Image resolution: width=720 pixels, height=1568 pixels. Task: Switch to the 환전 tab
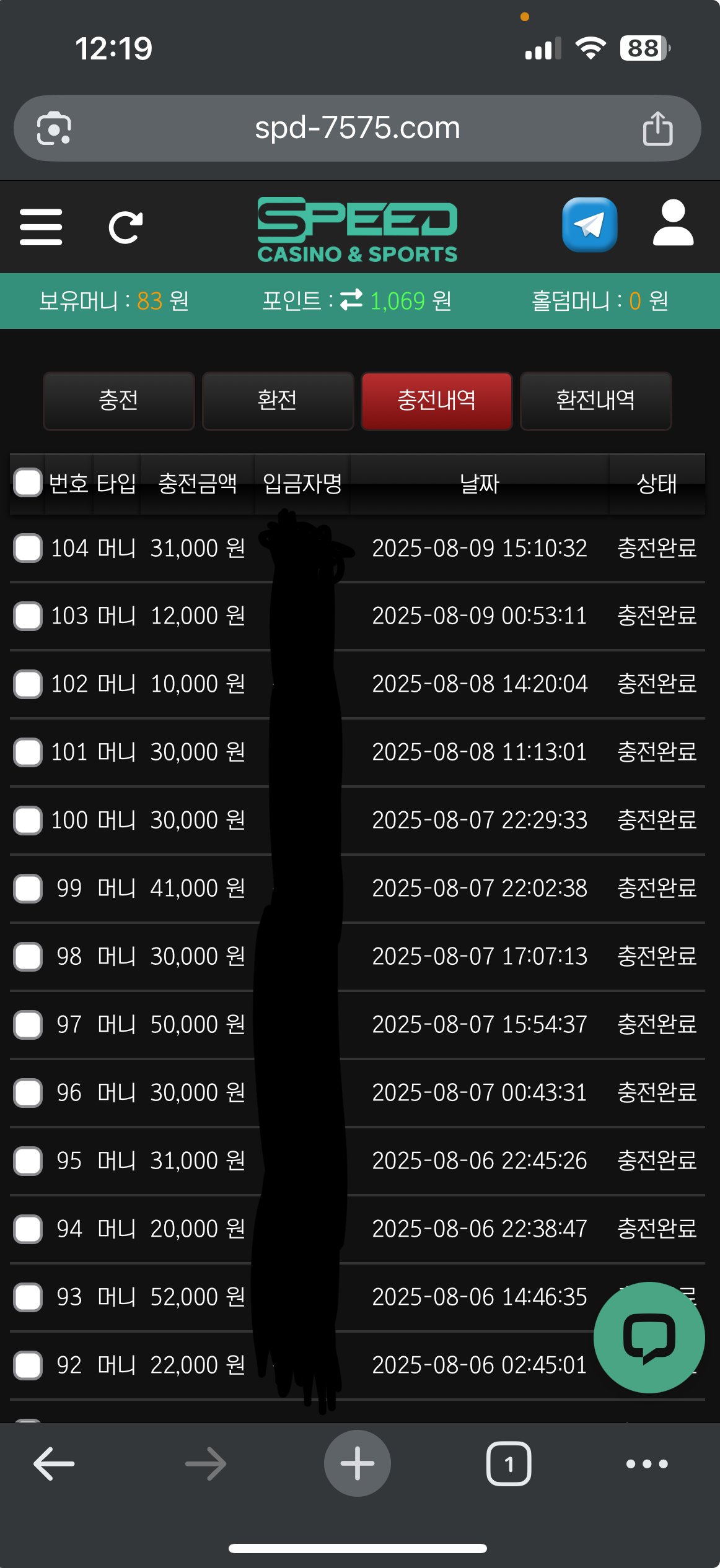click(278, 401)
